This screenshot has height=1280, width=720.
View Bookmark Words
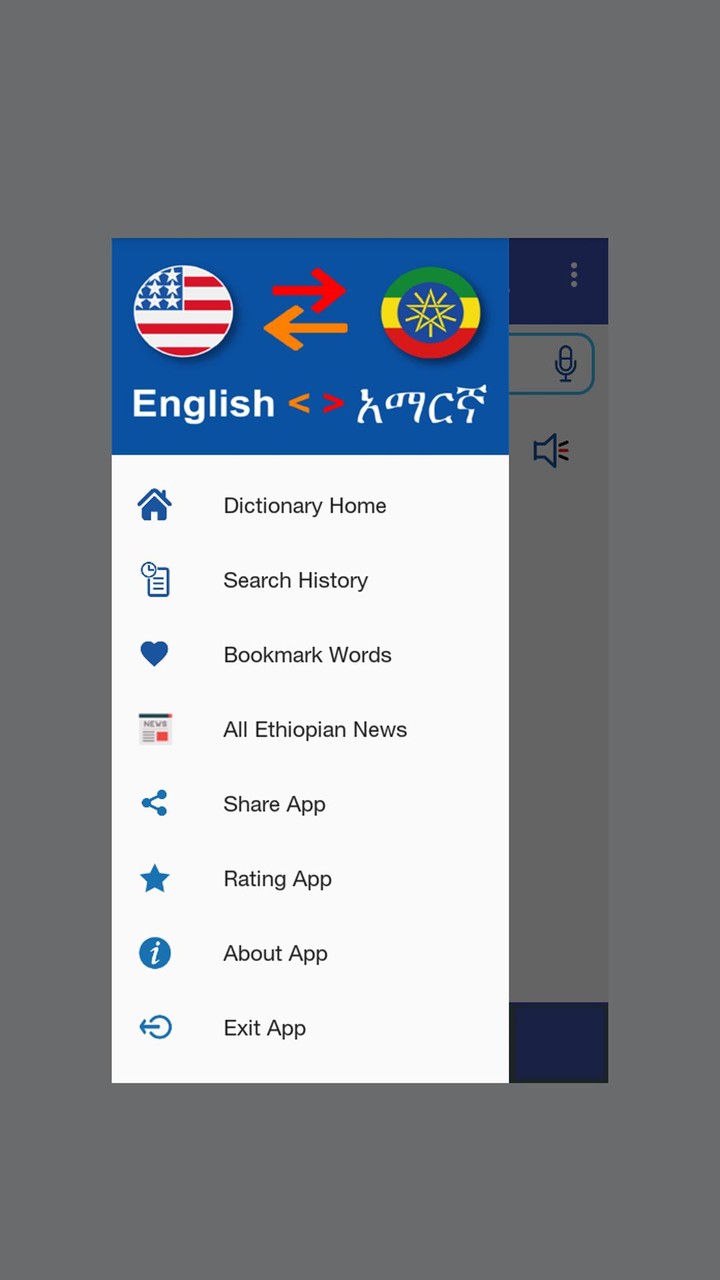click(x=307, y=655)
